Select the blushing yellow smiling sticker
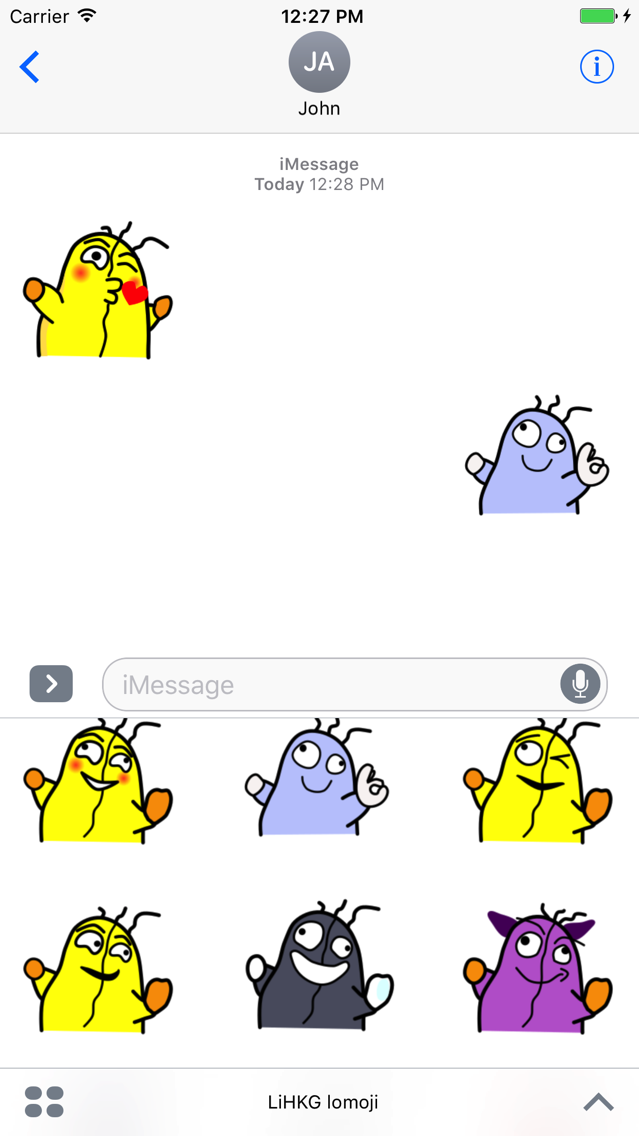 click(x=98, y=782)
